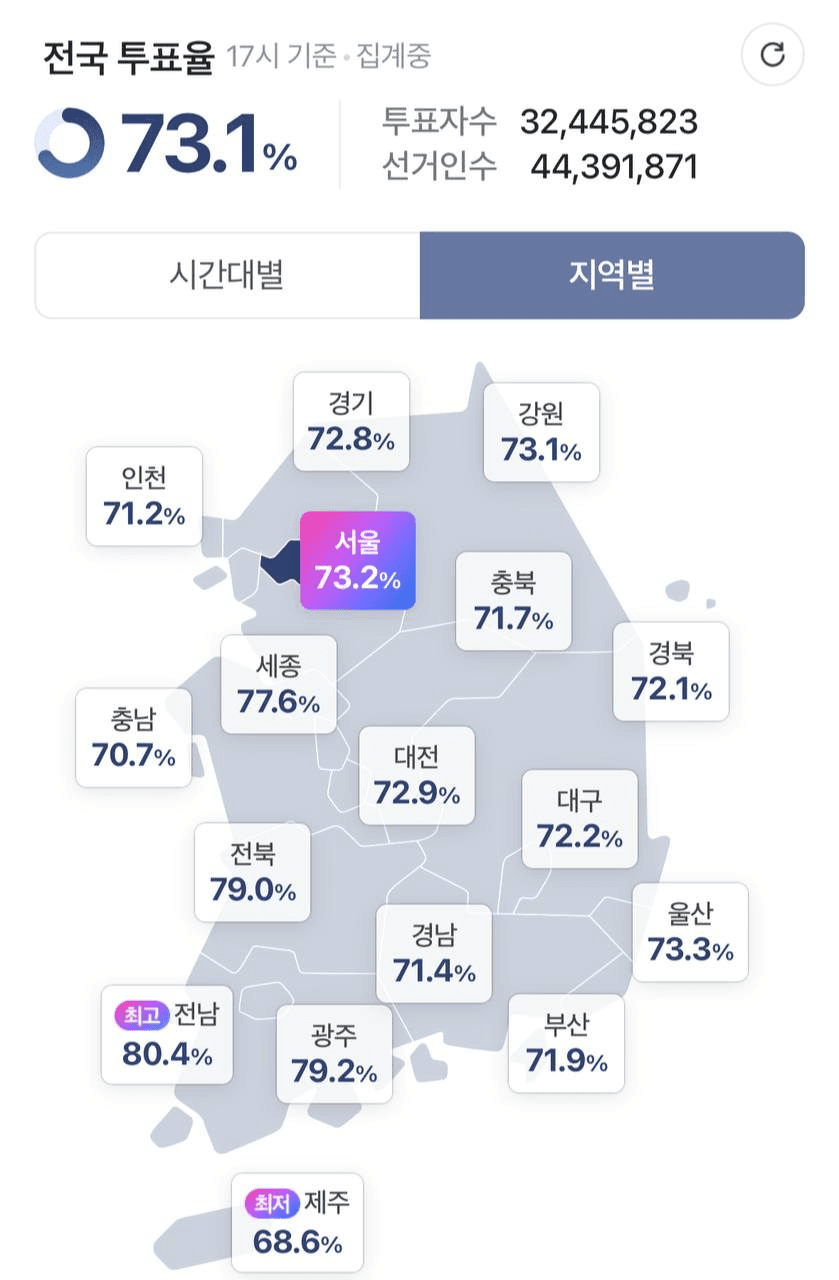Tap the 강원 region card
Image resolution: width=839 pixels, height=1280 pixels.
click(541, 432)
